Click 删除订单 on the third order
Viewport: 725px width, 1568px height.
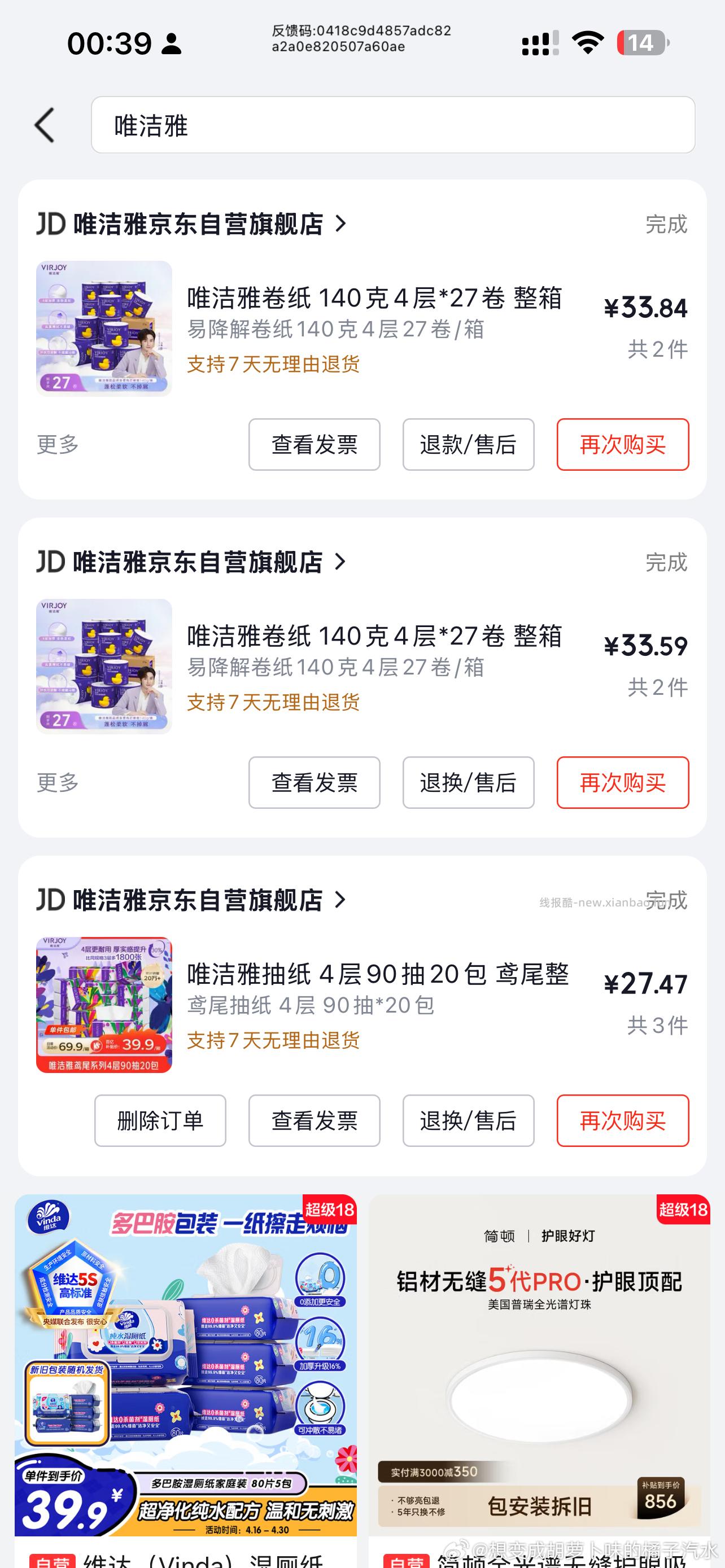[x=160, y=1120]
